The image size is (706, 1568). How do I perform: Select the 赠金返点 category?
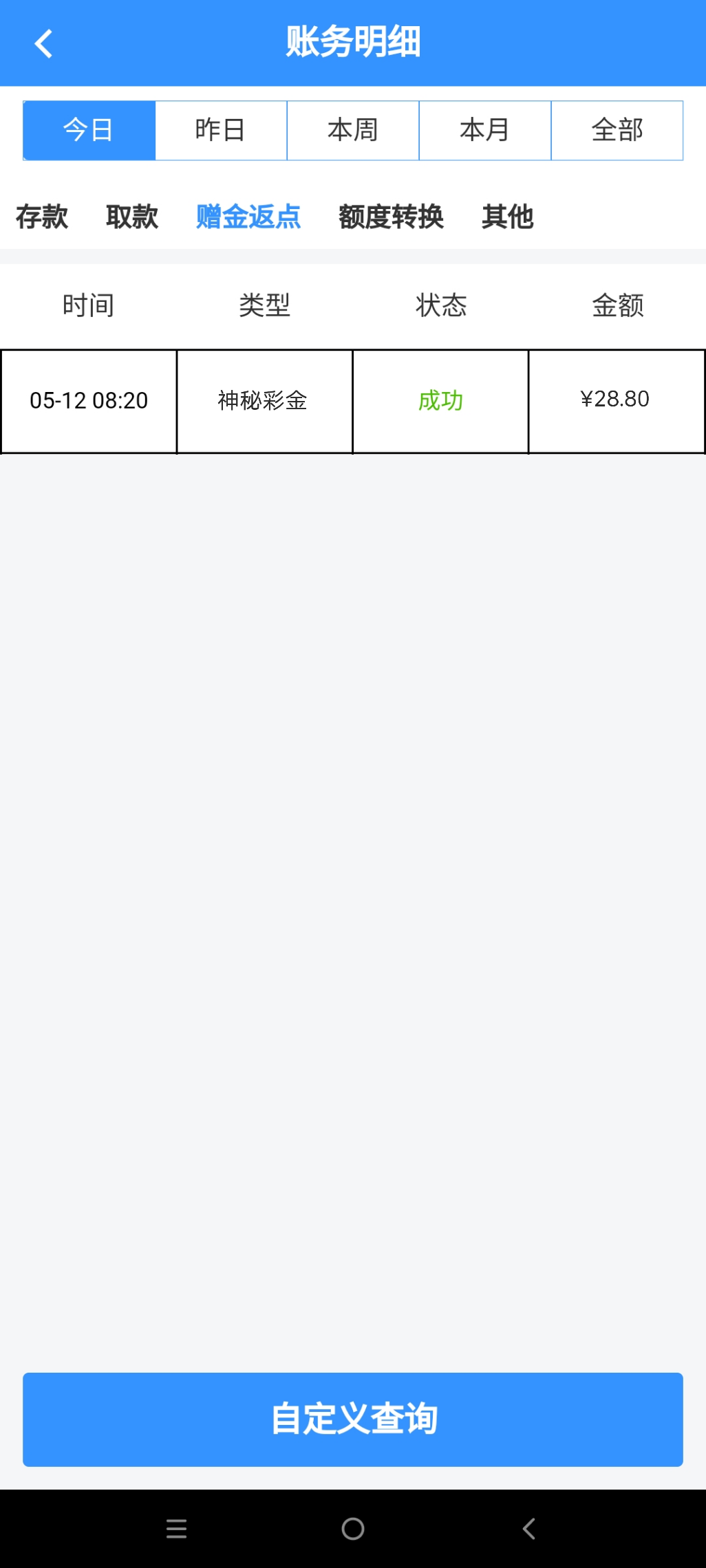click(248, 217)
